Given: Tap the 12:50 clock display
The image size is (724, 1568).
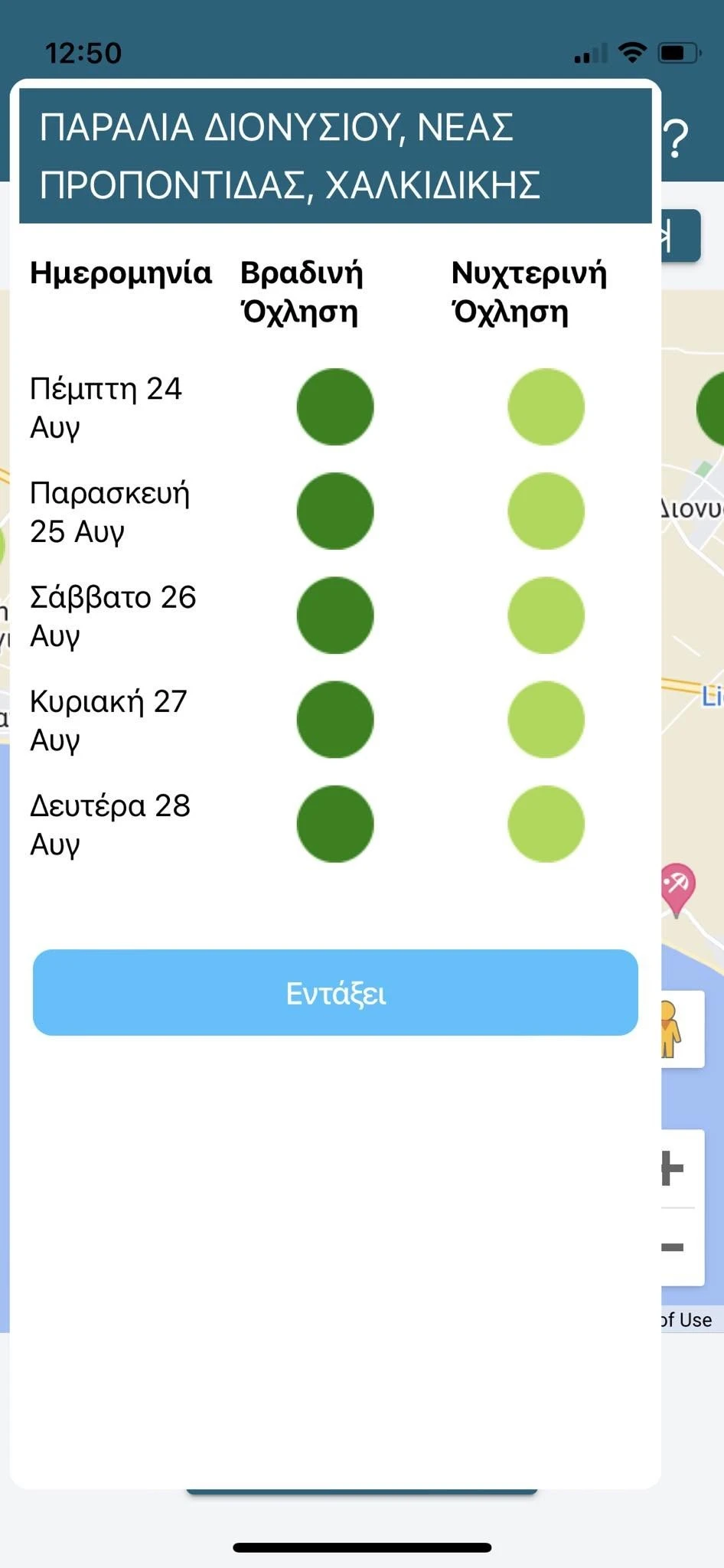Looking at the screenshot, I should point(83,52).
